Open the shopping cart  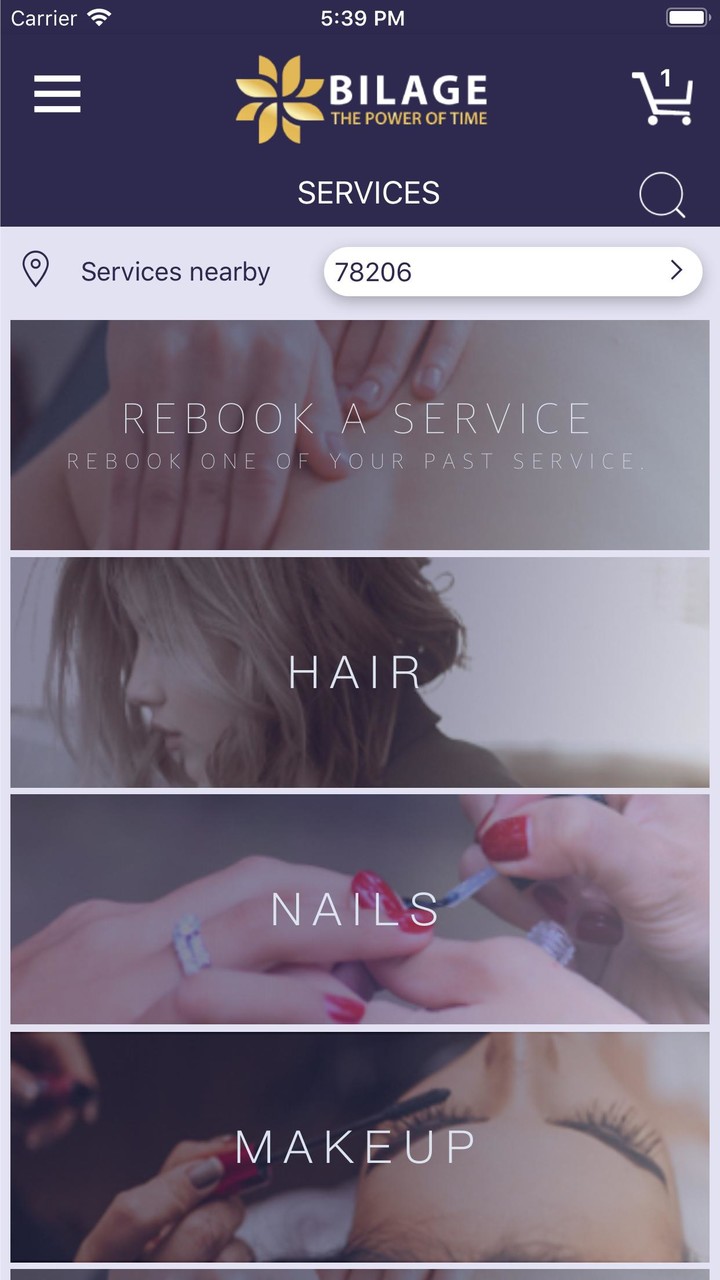663,98
